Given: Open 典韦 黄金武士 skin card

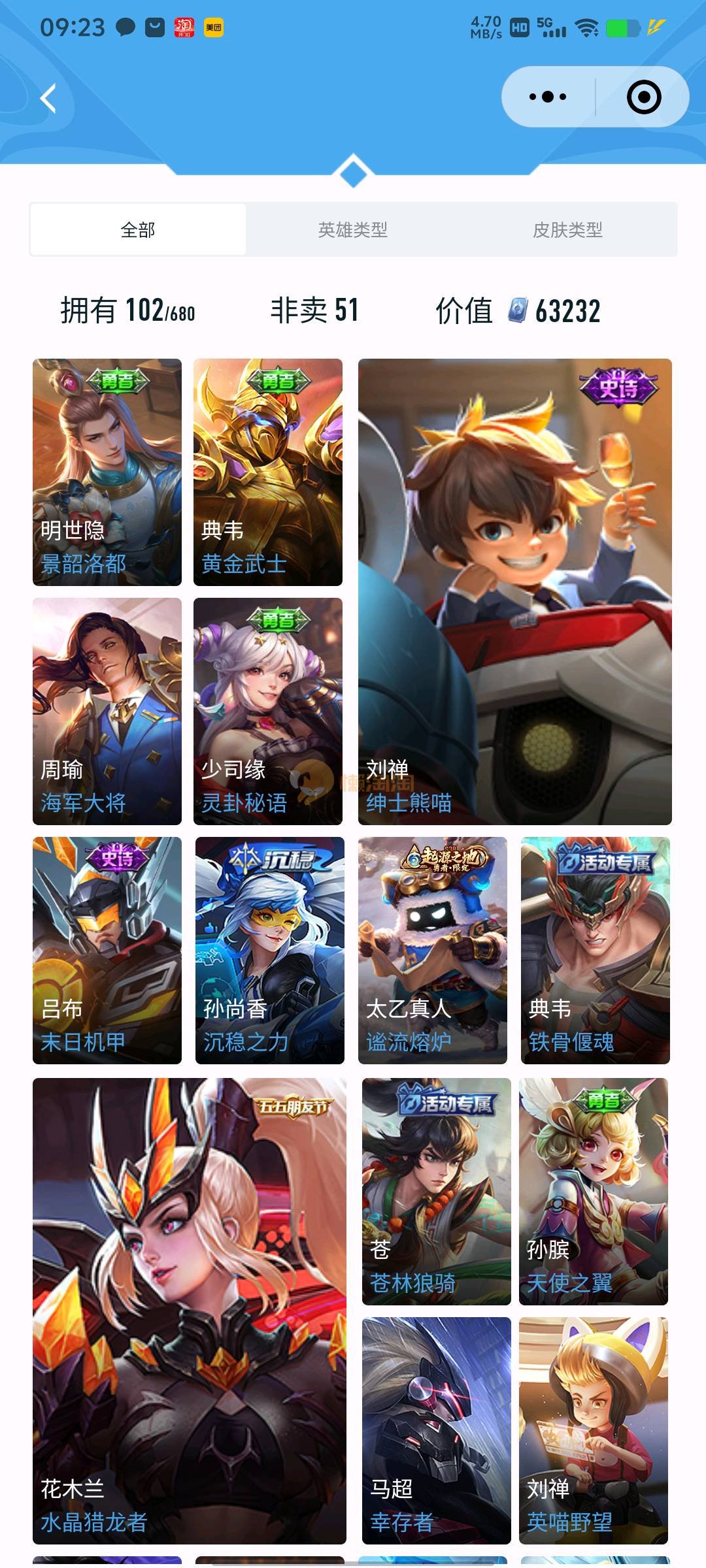Looking at the screenshot, I should coord(268,472).
